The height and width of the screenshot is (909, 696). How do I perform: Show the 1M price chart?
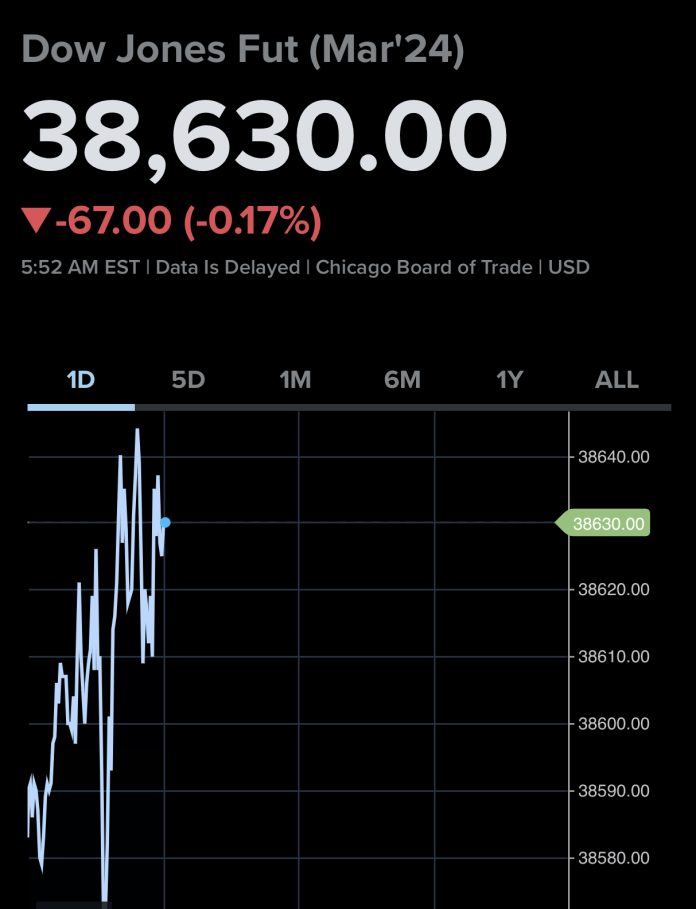[x=295, y=380]
